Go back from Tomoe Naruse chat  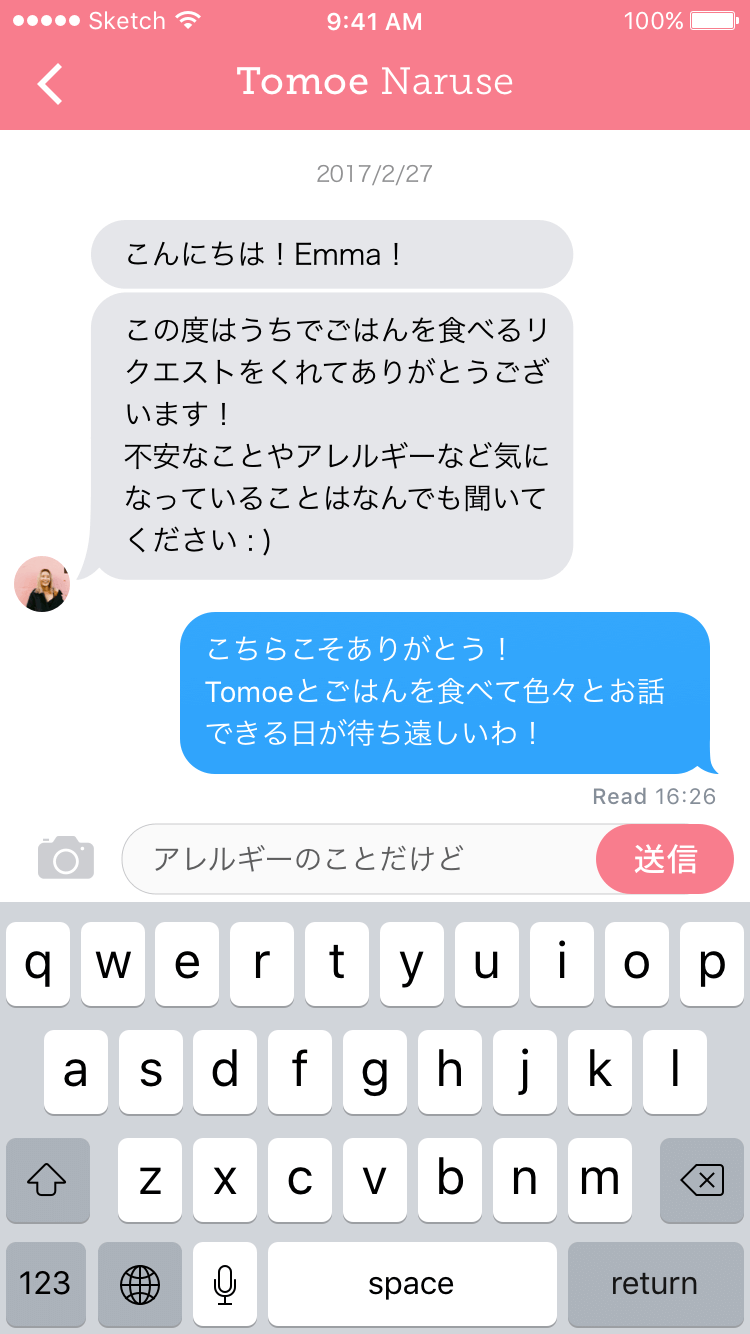(50, 83)
